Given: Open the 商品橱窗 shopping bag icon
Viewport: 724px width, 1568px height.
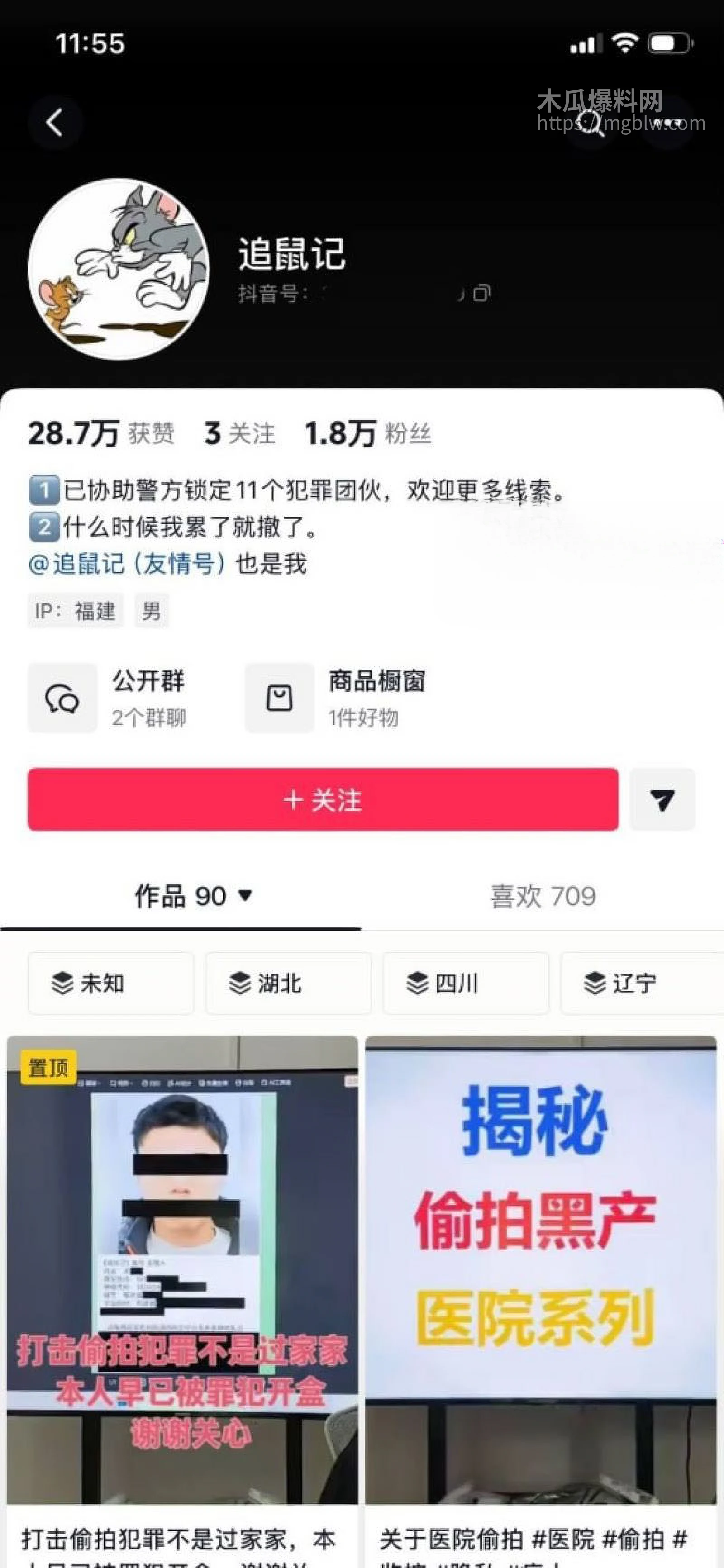Looking at the screenshot, I should coord(279,698).
